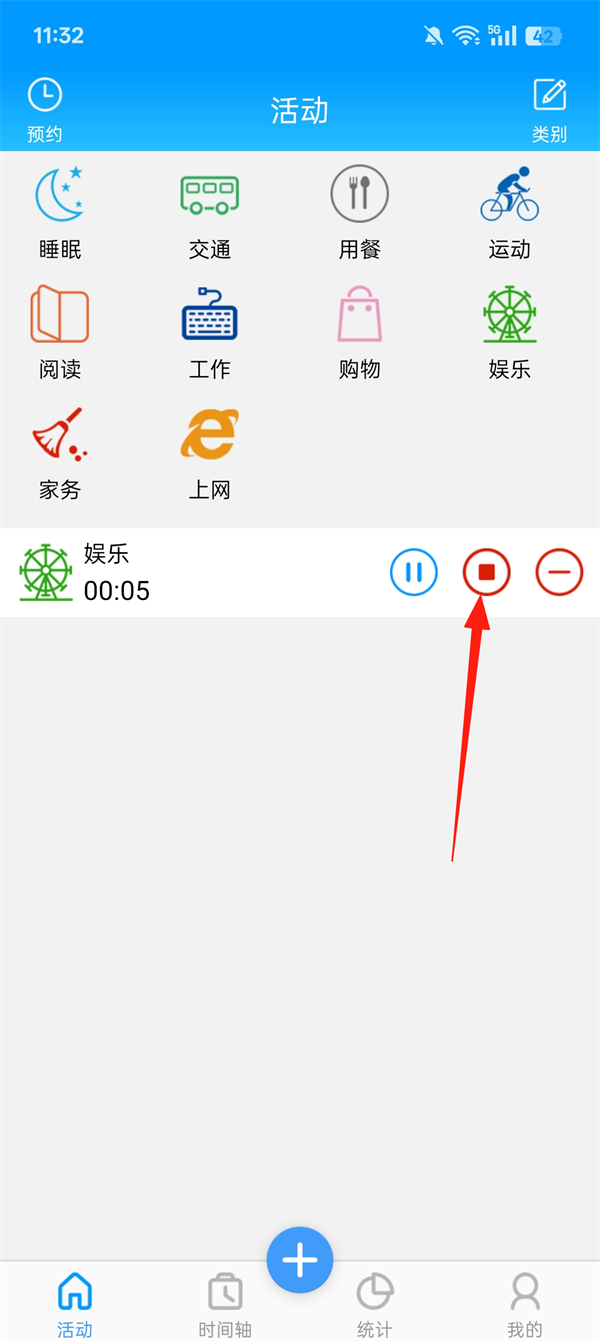The width and height of the screenshot is (600, 1341).
Task: Select the 运动 activity
Action: point(510,195)
